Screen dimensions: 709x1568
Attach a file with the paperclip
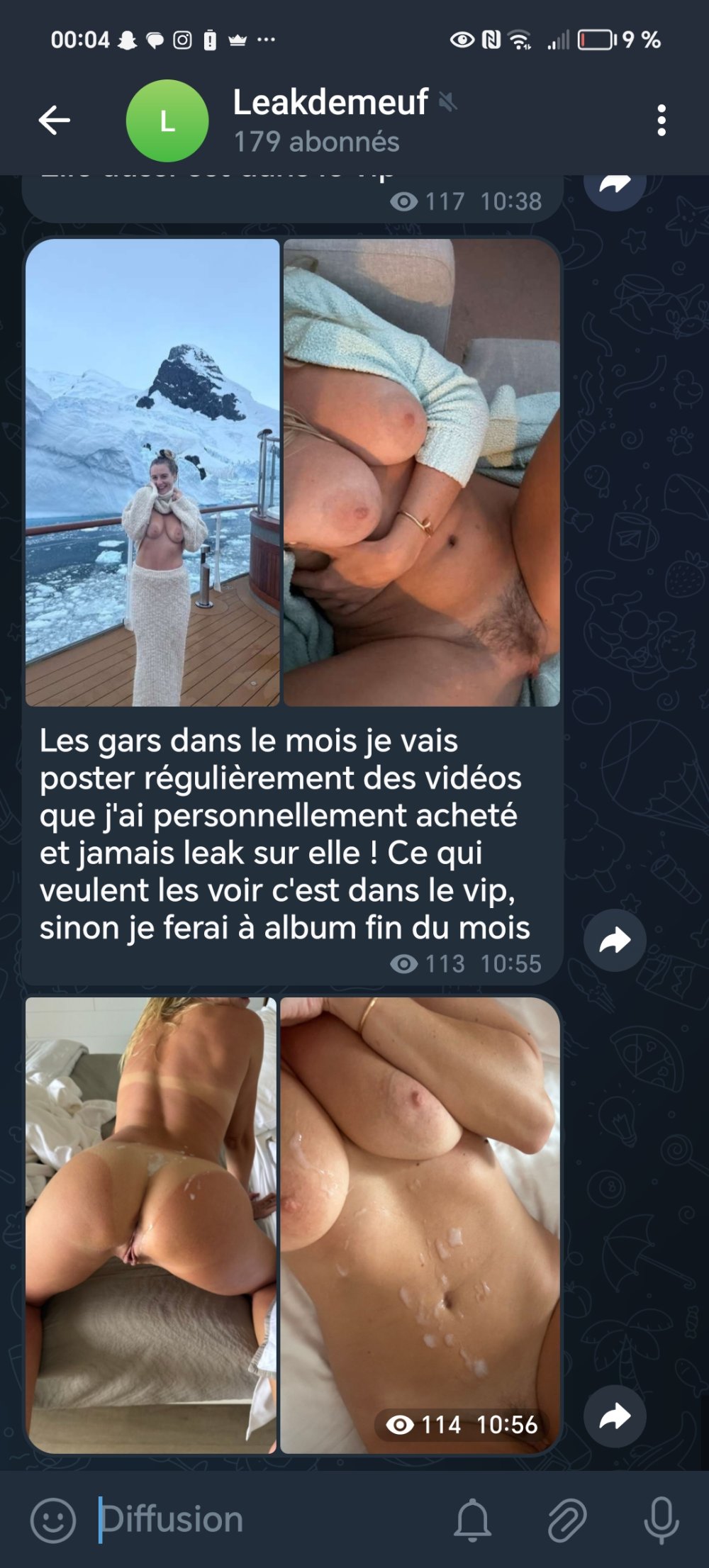point(567,1520)
